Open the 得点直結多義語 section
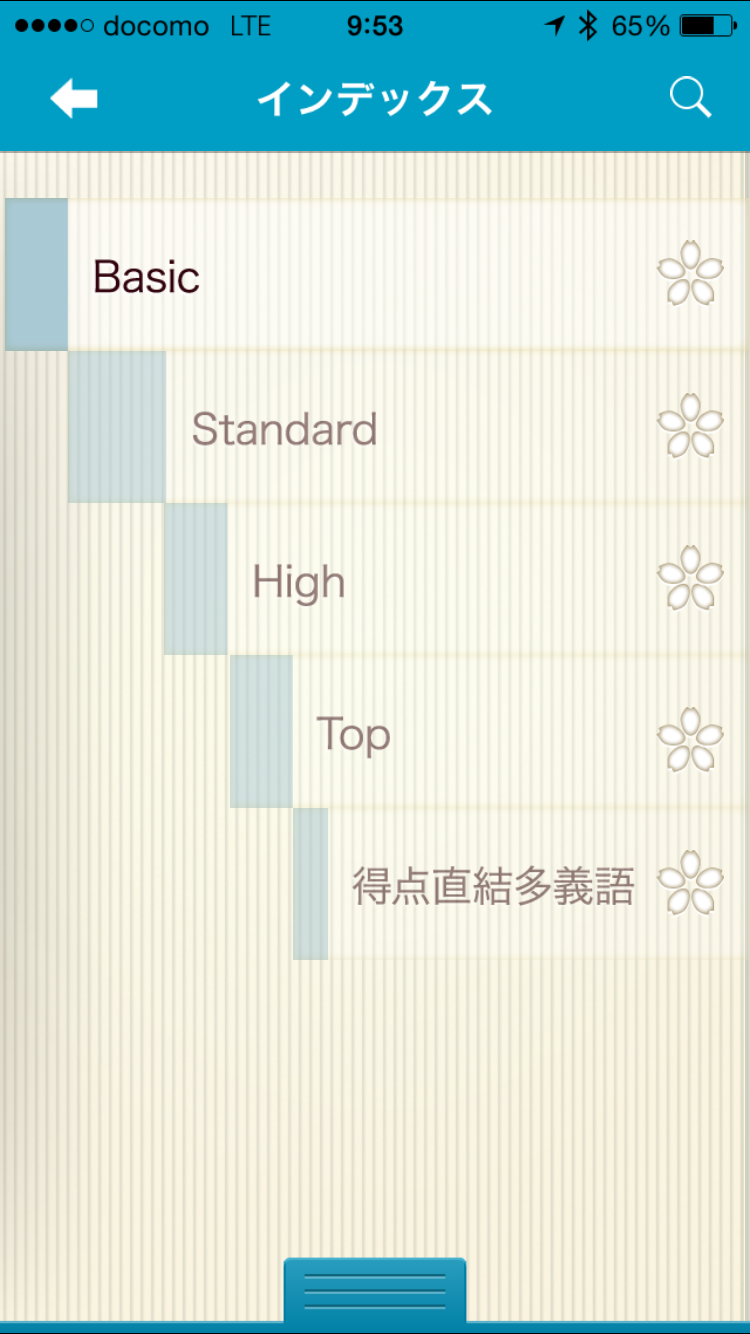The width and height of the screenshot is (750, 1334). [521, 884]
